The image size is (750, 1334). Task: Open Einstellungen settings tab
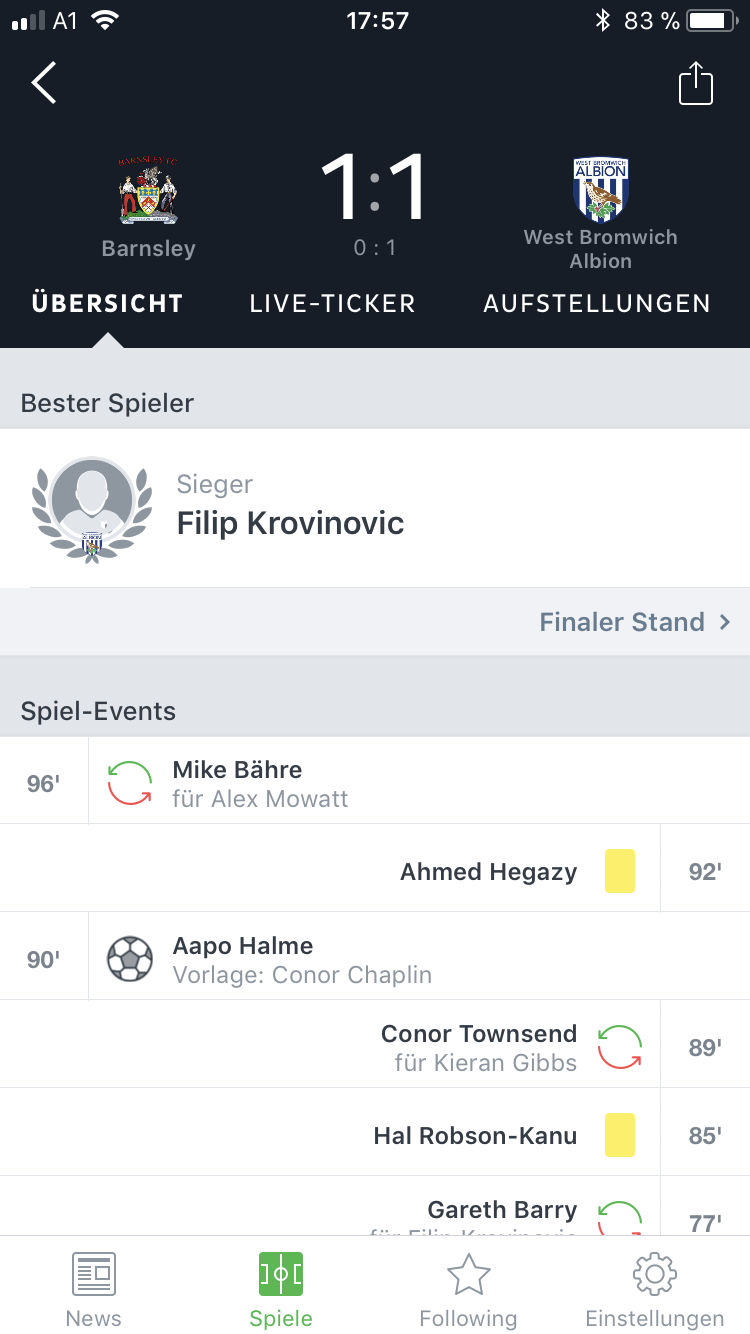655,1290
